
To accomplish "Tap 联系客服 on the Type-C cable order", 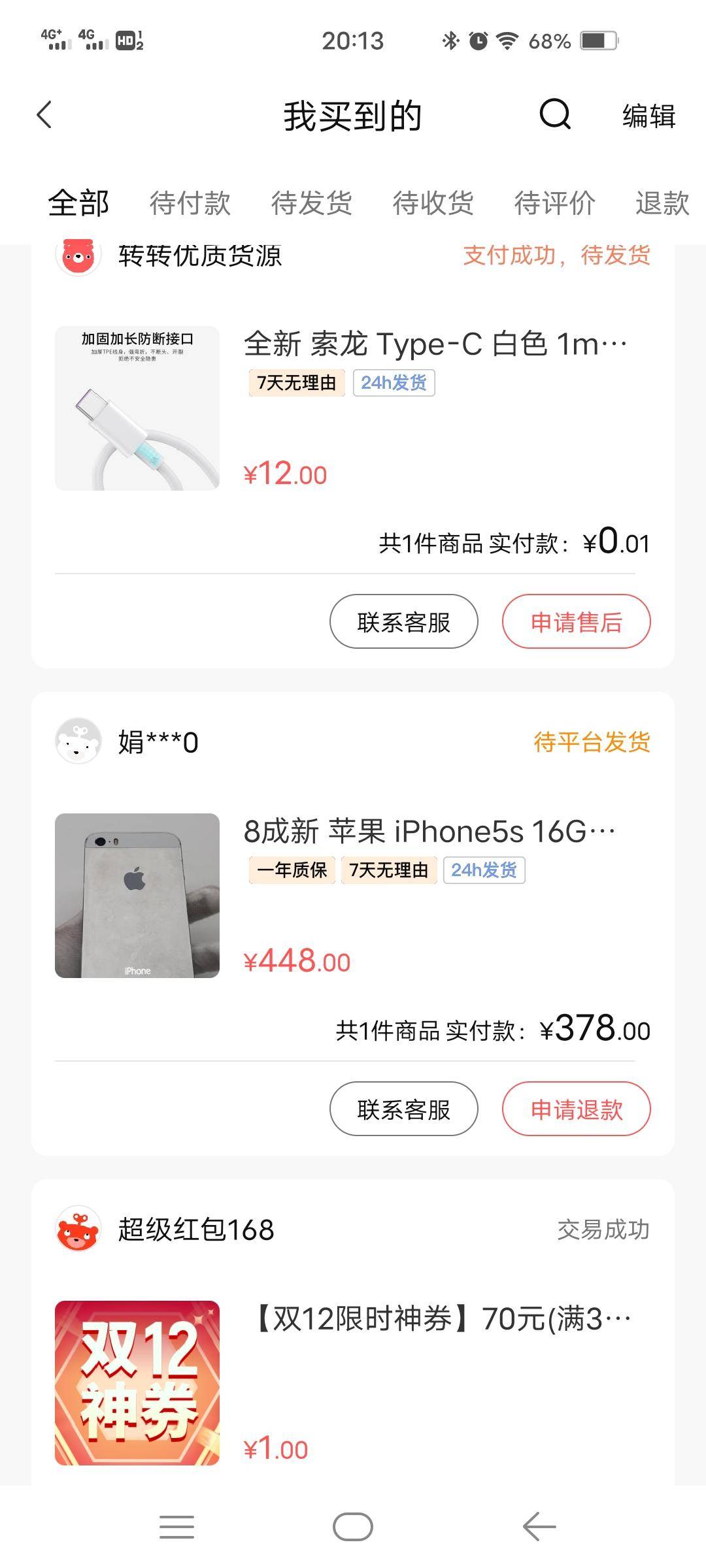I will 403,621.
